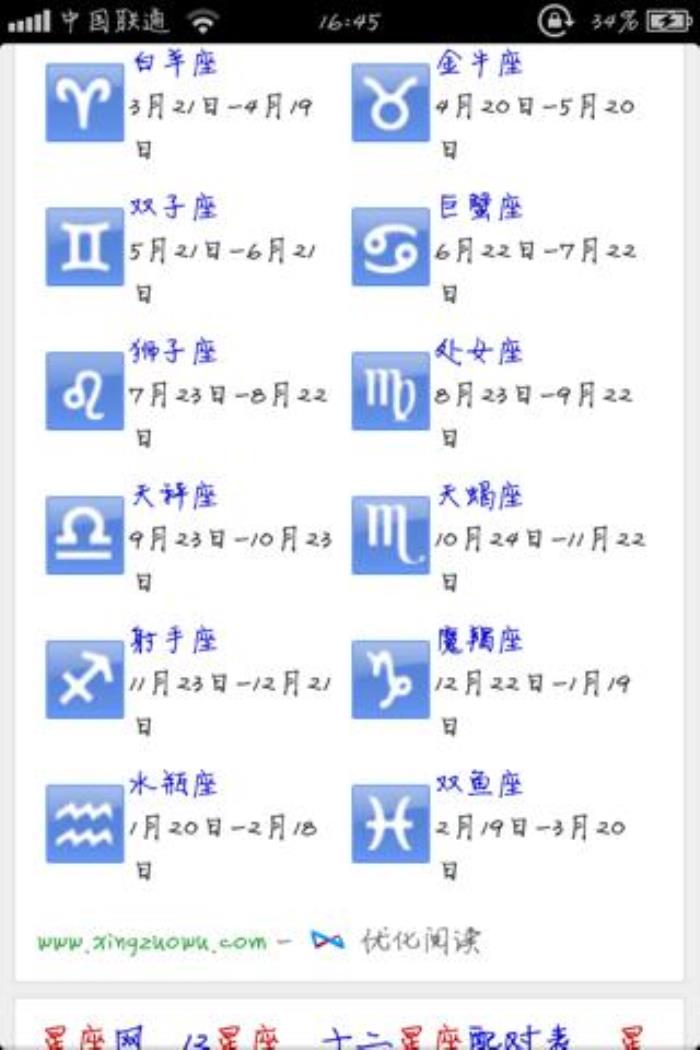Image resolution: width=700 pixels, height=1050 pixels.
Task: Open the 12星座 link
Action: pyautogui.click(x=232, y=1036)
